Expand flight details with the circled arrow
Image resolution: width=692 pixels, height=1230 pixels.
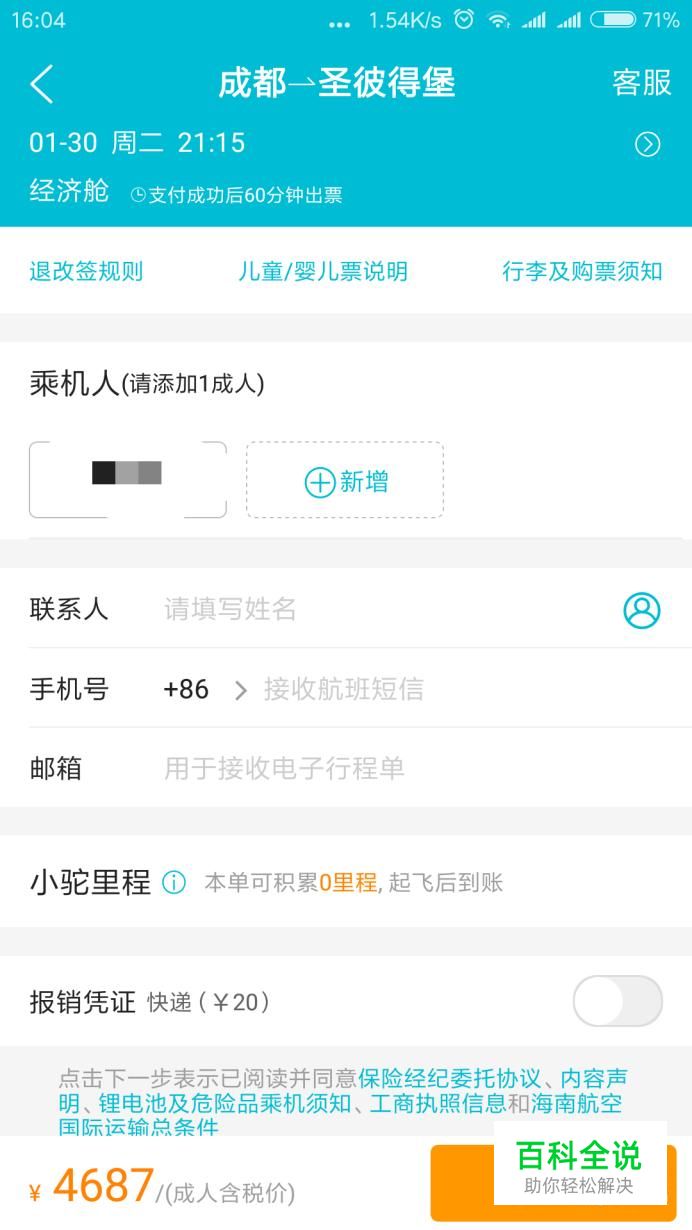(x=648, y=145)
